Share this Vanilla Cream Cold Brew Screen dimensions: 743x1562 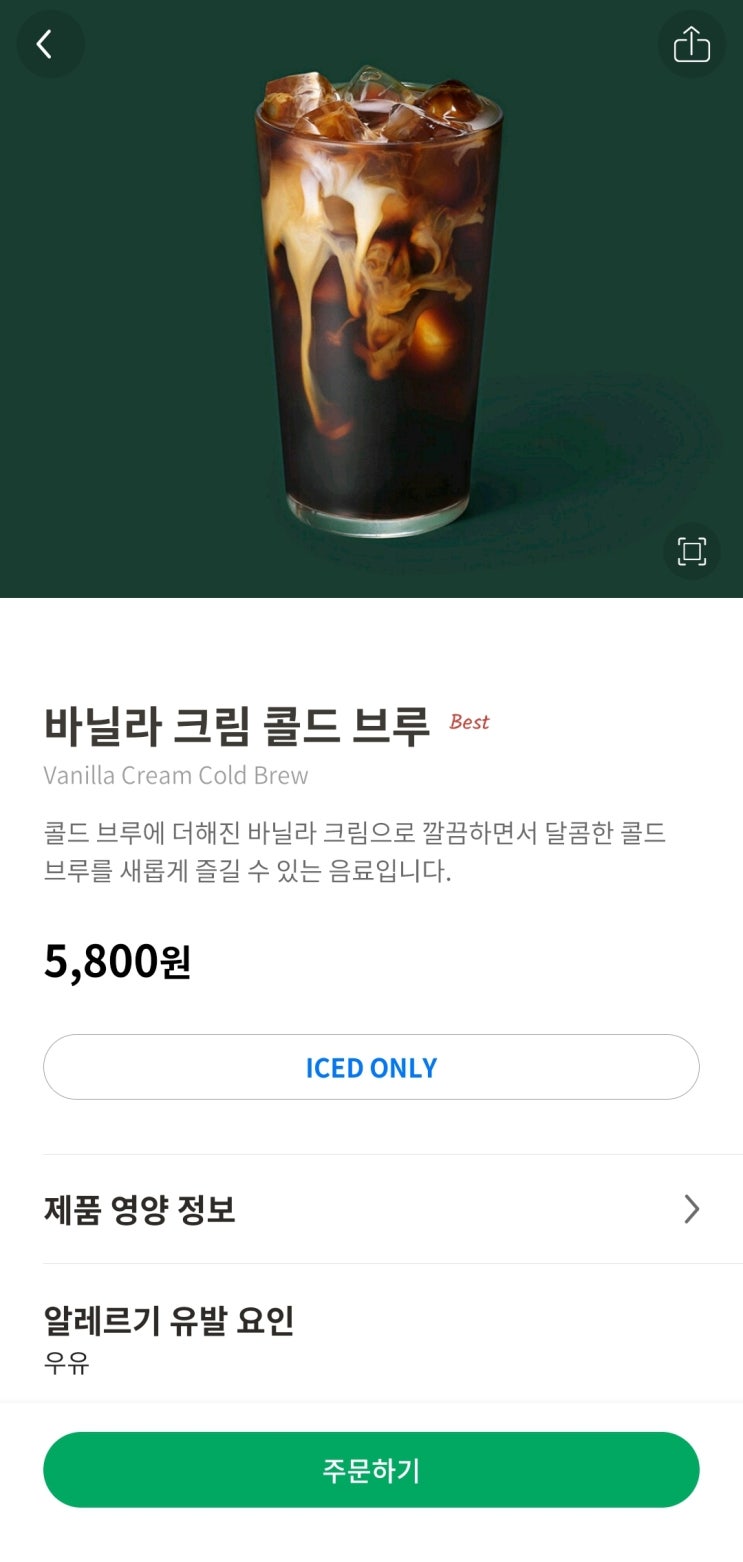coord(691,45)
